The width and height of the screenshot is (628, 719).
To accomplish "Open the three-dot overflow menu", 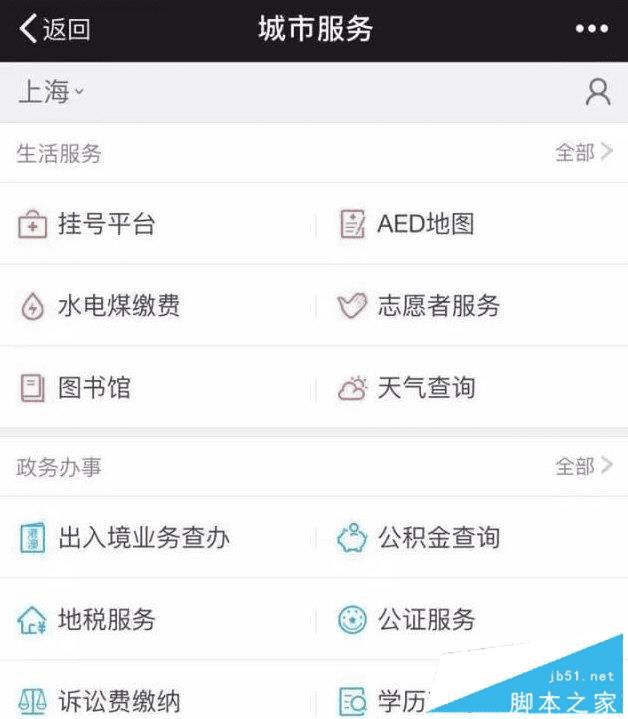I will pos(591,30).
